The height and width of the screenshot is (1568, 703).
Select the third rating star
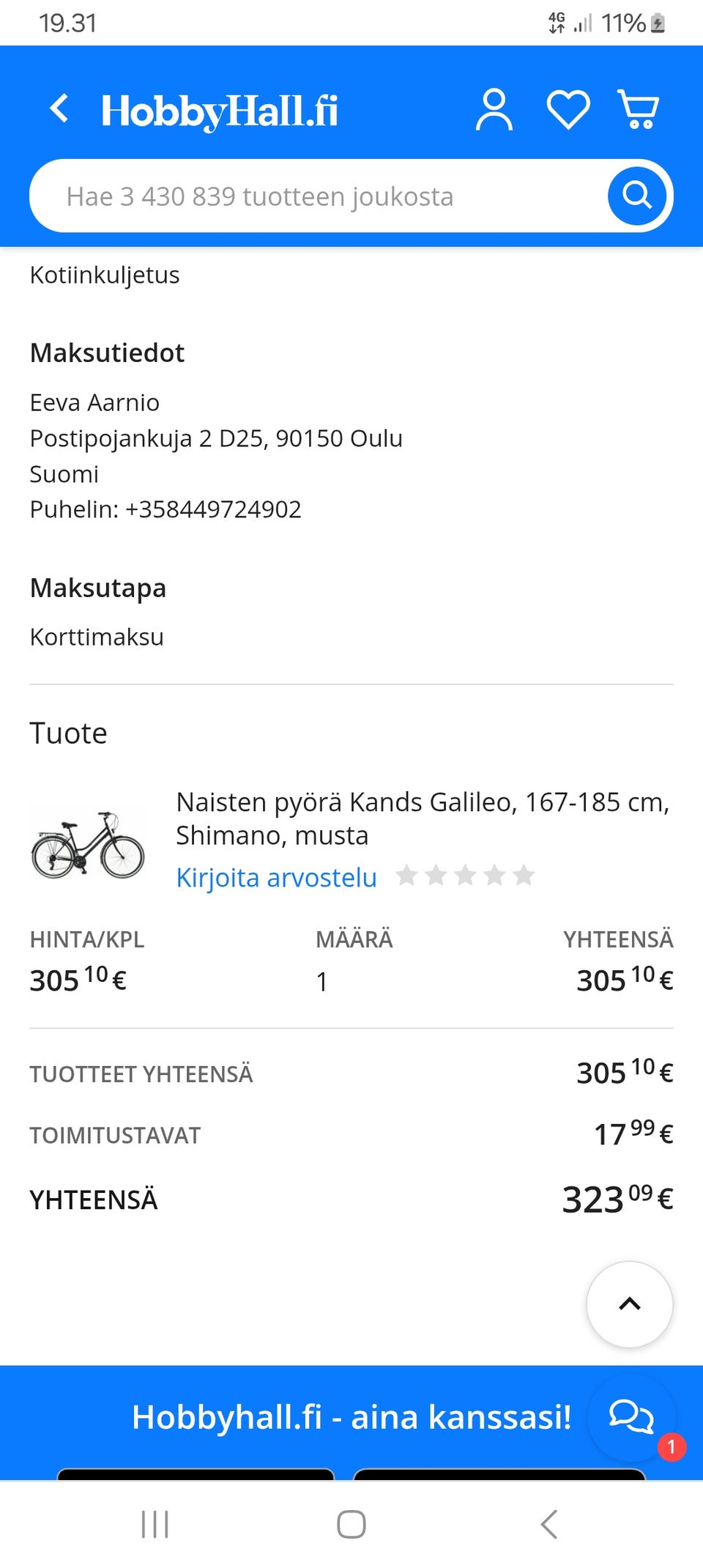(x=466, y=876)
